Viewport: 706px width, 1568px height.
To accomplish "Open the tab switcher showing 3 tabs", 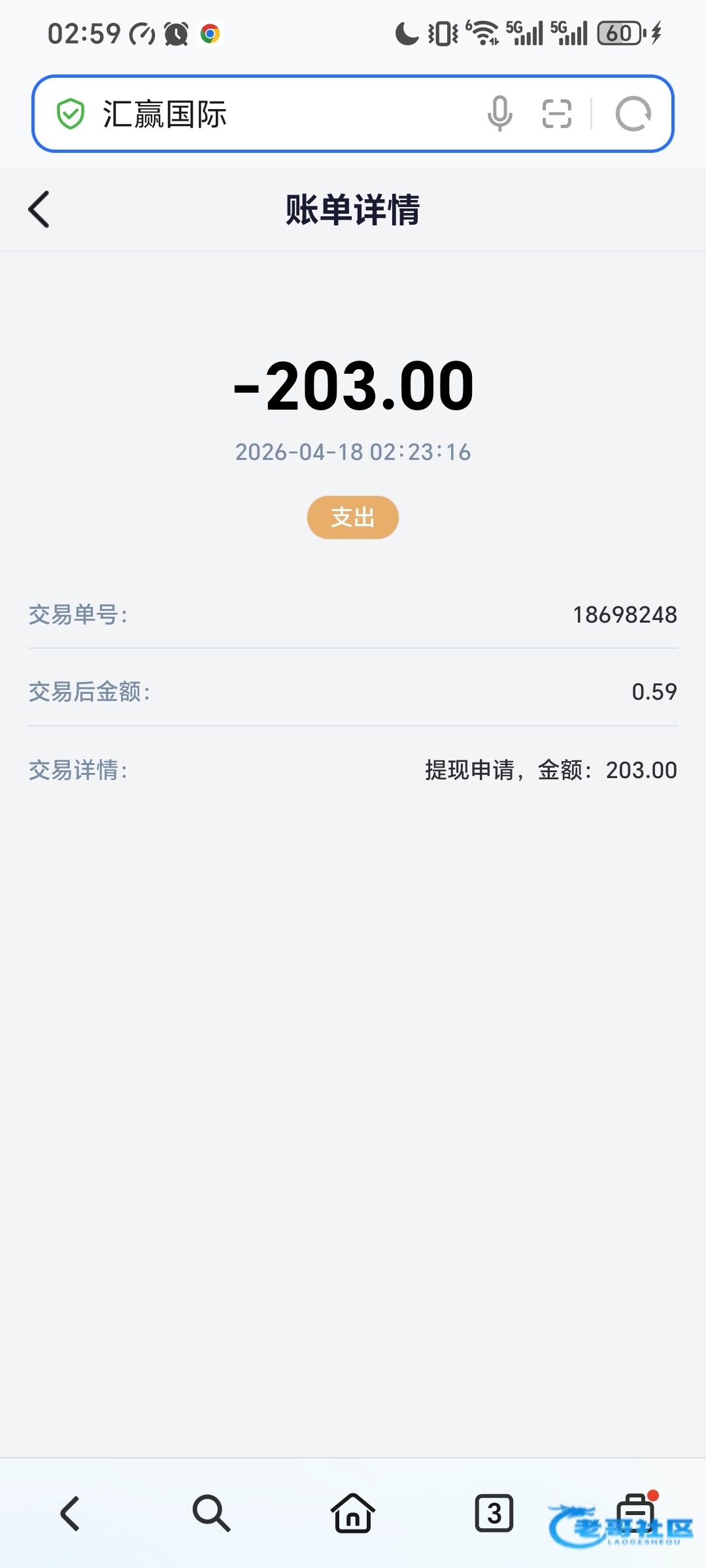I will pyautogui.click(x=494, y=1513).
